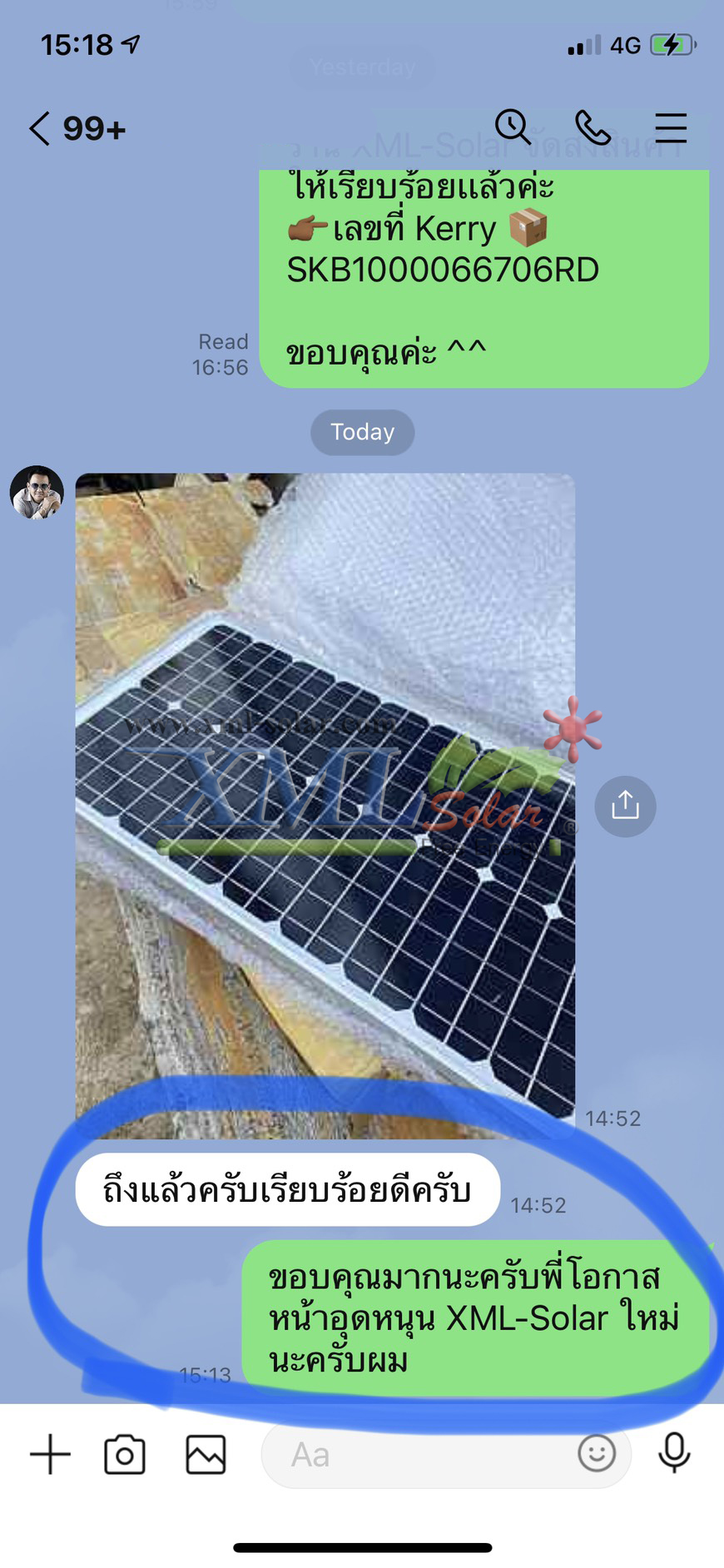Go back to the chat list
Image resolution: width=724 pixels, height=1568 pixels.
tap(40, 129)
